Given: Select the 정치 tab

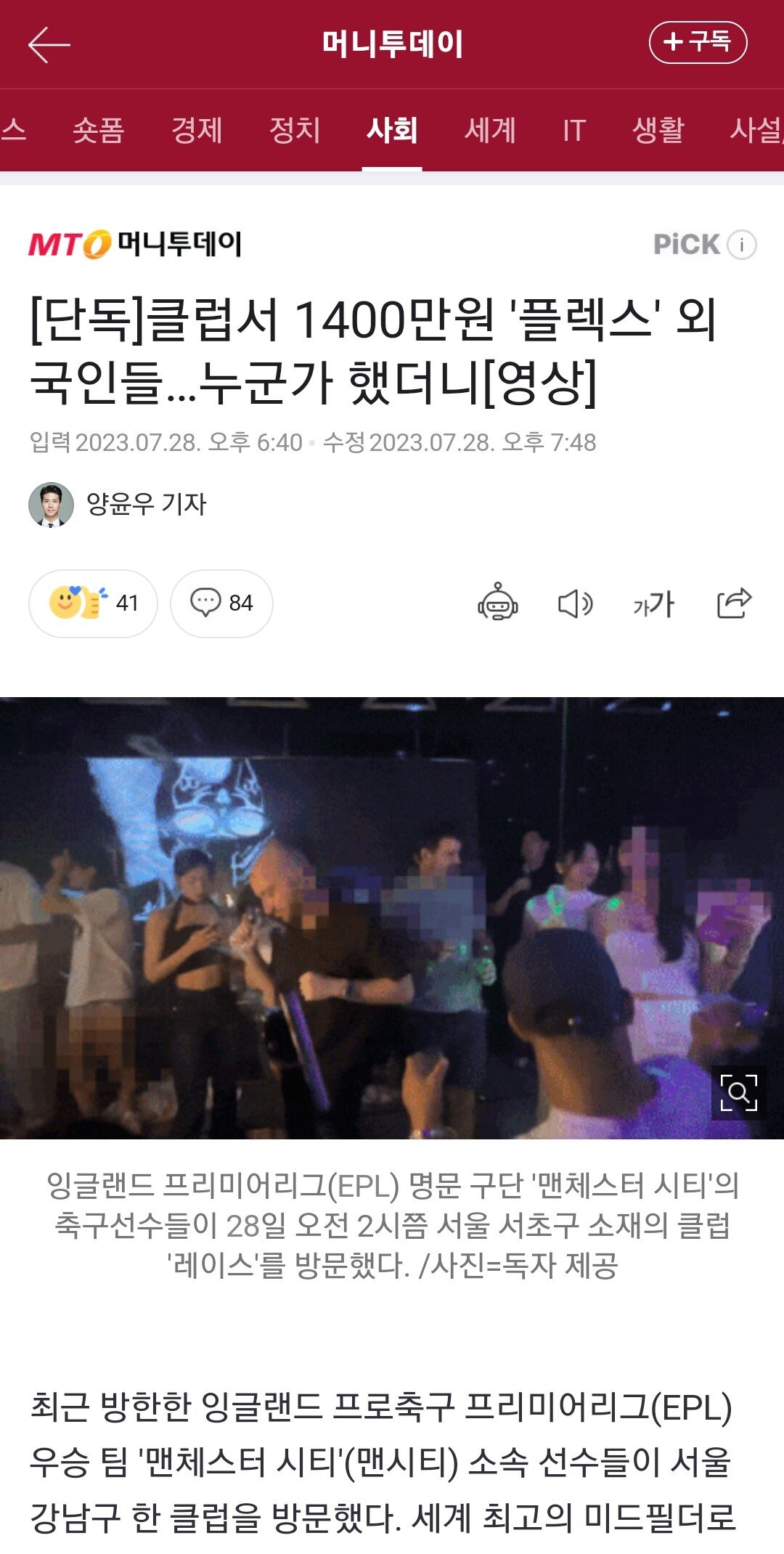Looking at the screenshot, I should pos(295,131).
